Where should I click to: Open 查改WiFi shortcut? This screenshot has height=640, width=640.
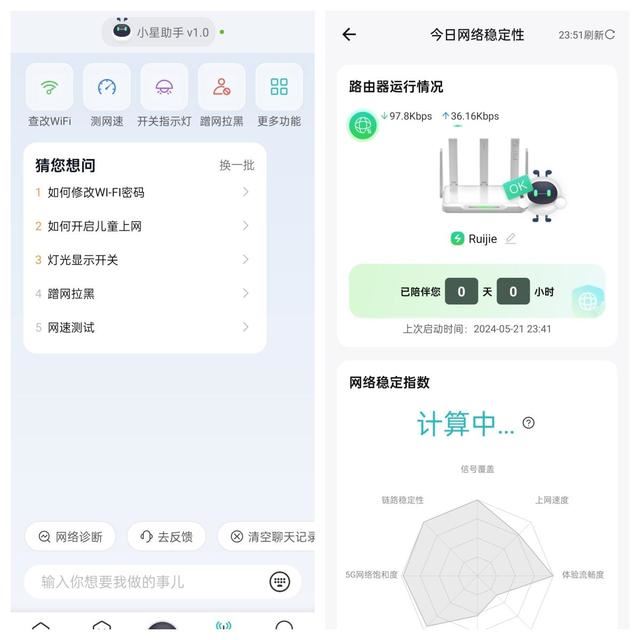49,96
